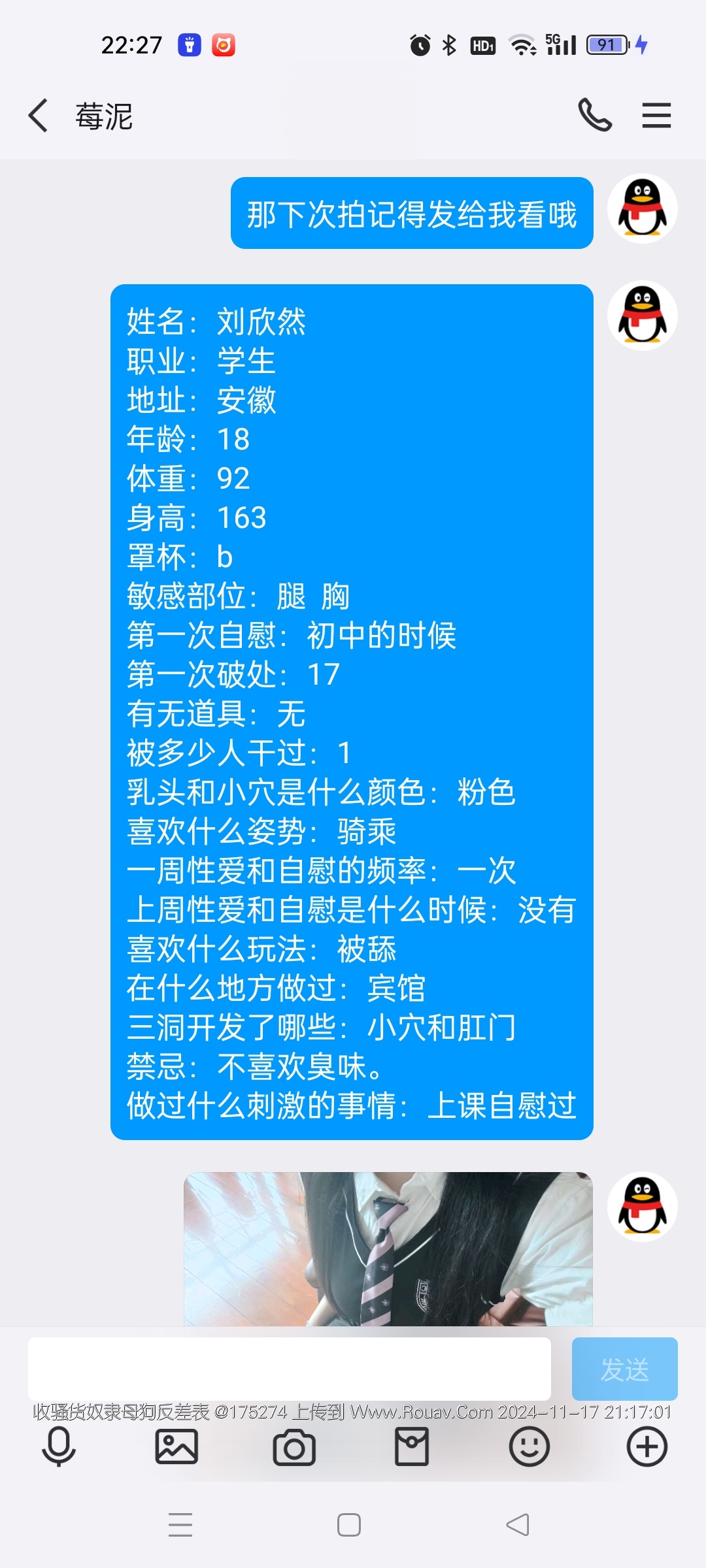This screenshot has width=706, height=1568.
Task: Go back from the 莓泥 chat
Action: pyautogui.click(x=38, y=116)
